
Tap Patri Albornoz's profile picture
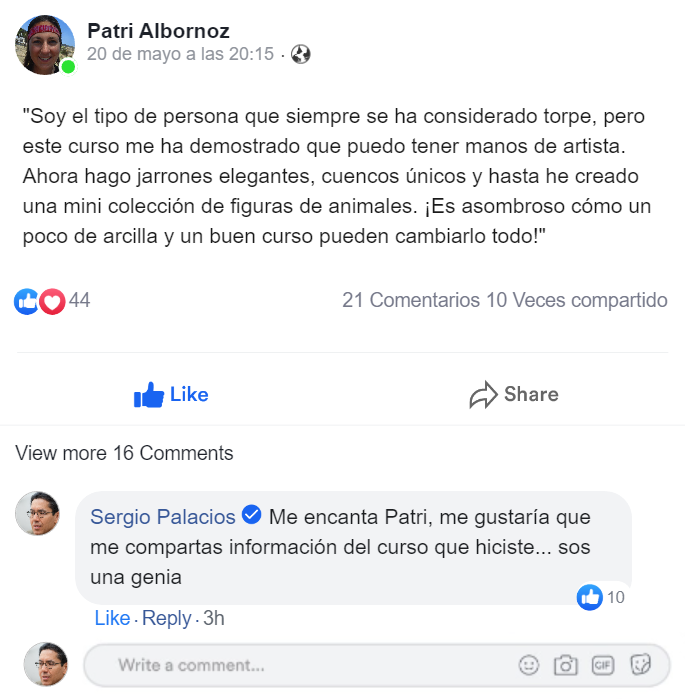point(44,45)
